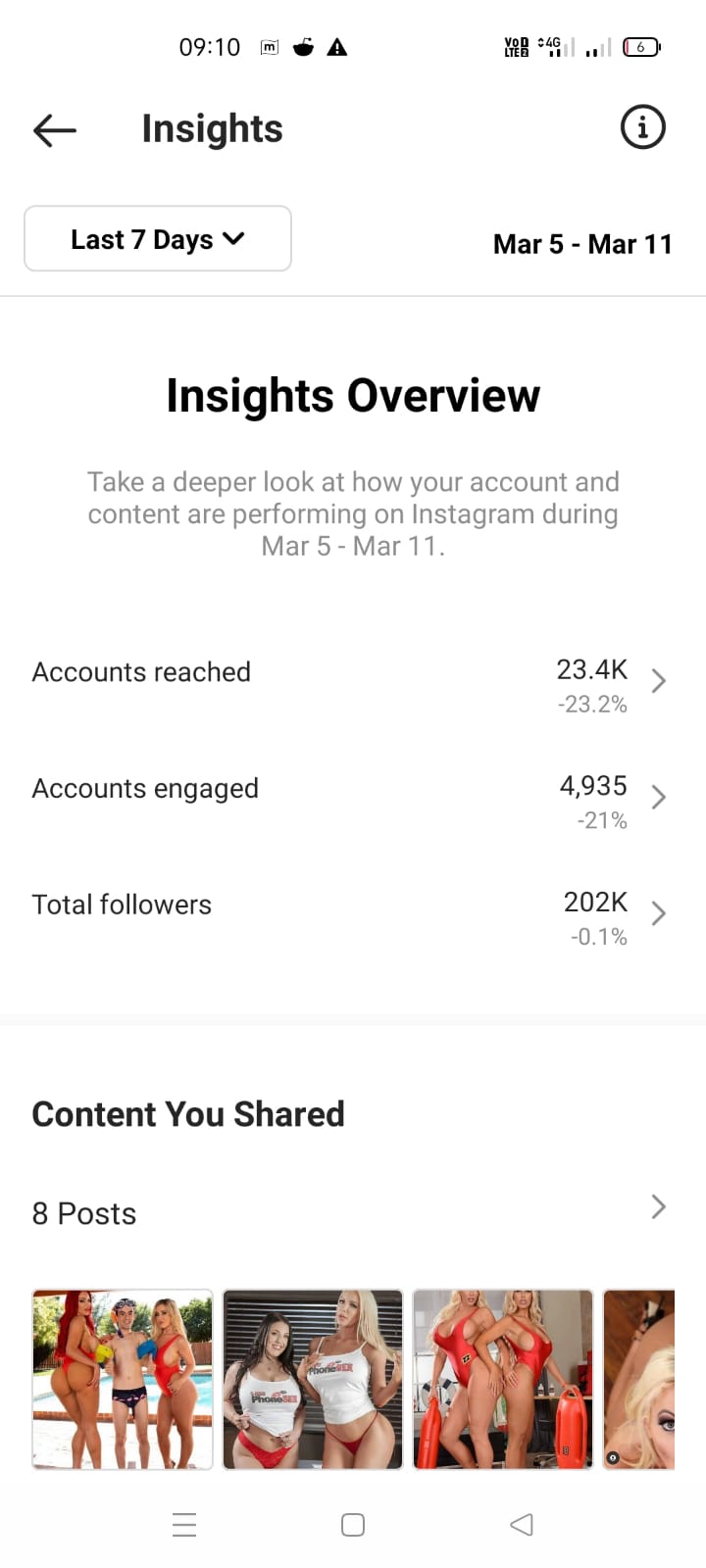706x1568 pixels.
Task: Open the info icon in the header
Action: (643, 127)
